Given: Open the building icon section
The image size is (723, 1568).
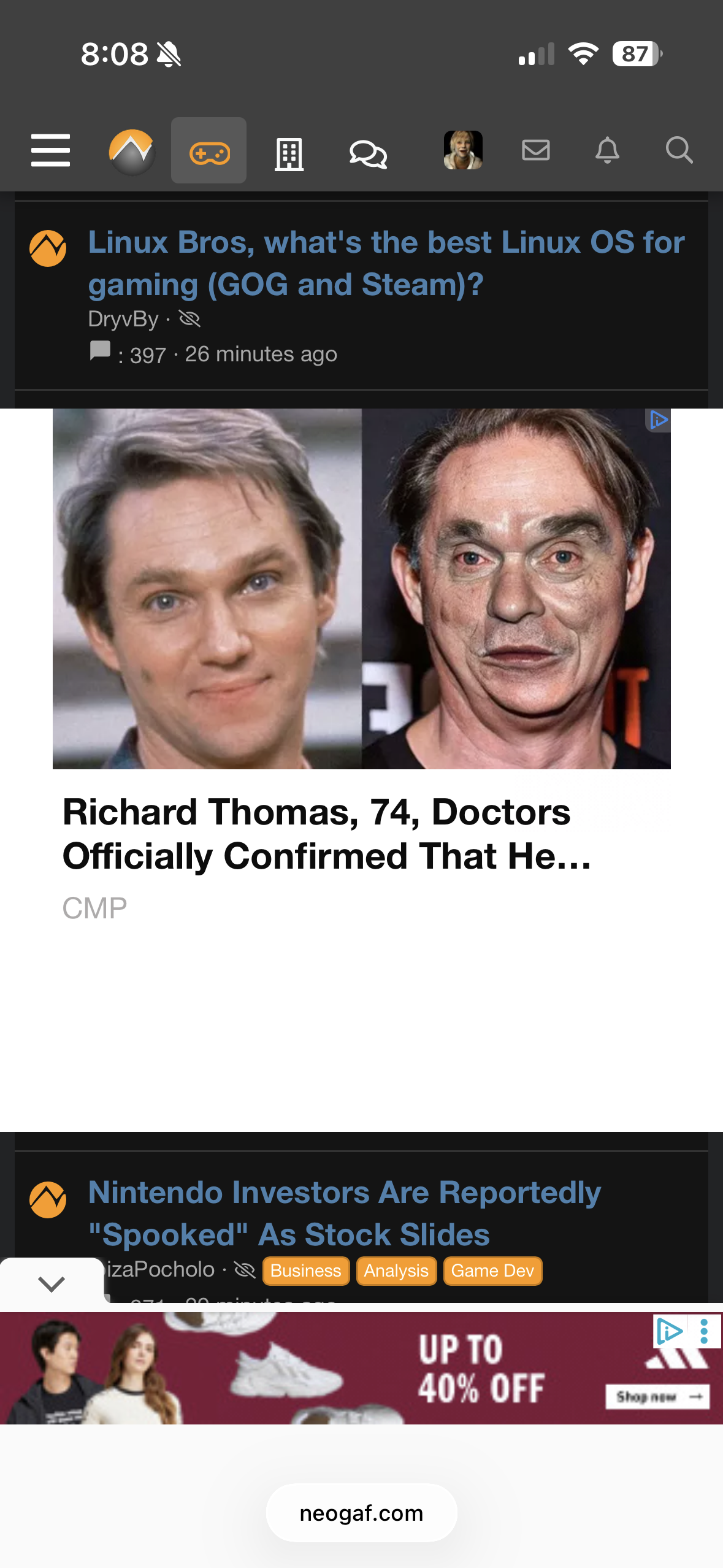Looking at the screenshot, I should [289, 153].
